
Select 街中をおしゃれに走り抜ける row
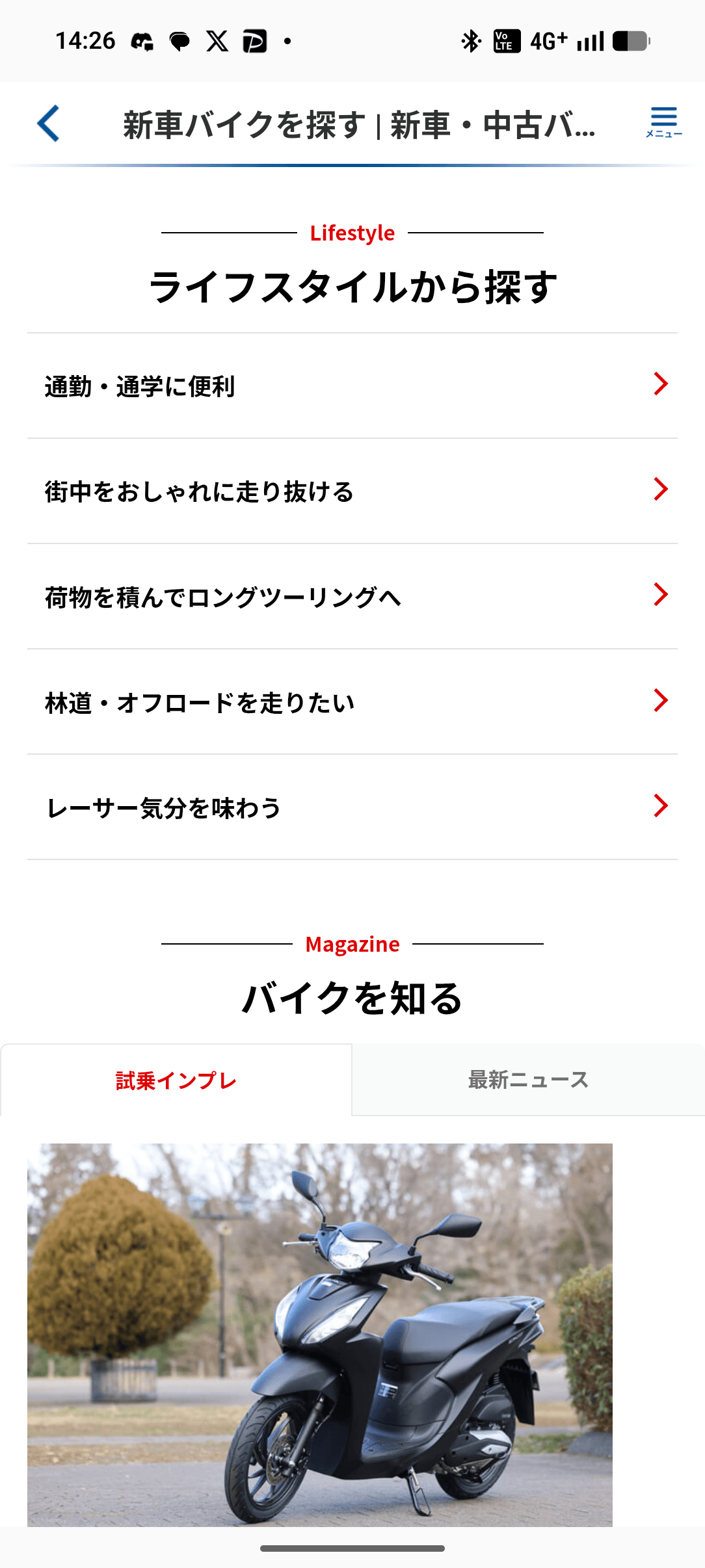tap(352, 491)
